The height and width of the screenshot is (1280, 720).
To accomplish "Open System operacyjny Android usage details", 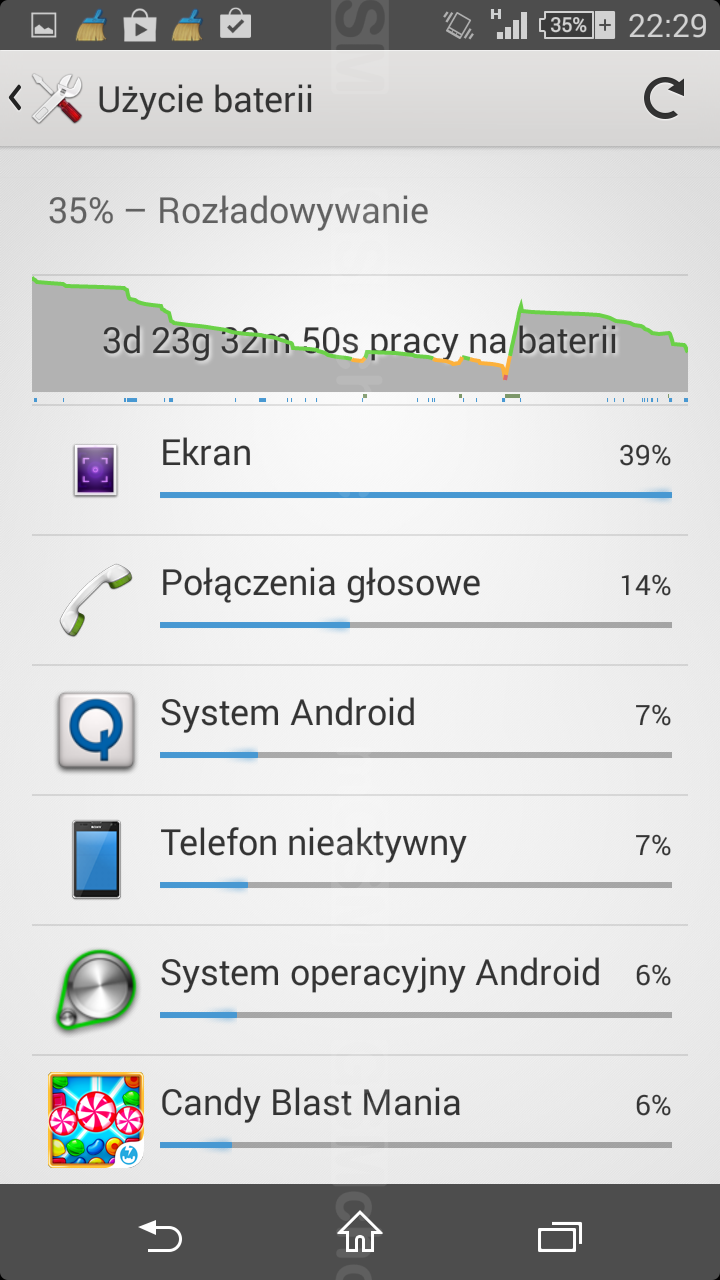I will (x=360, y=990).
